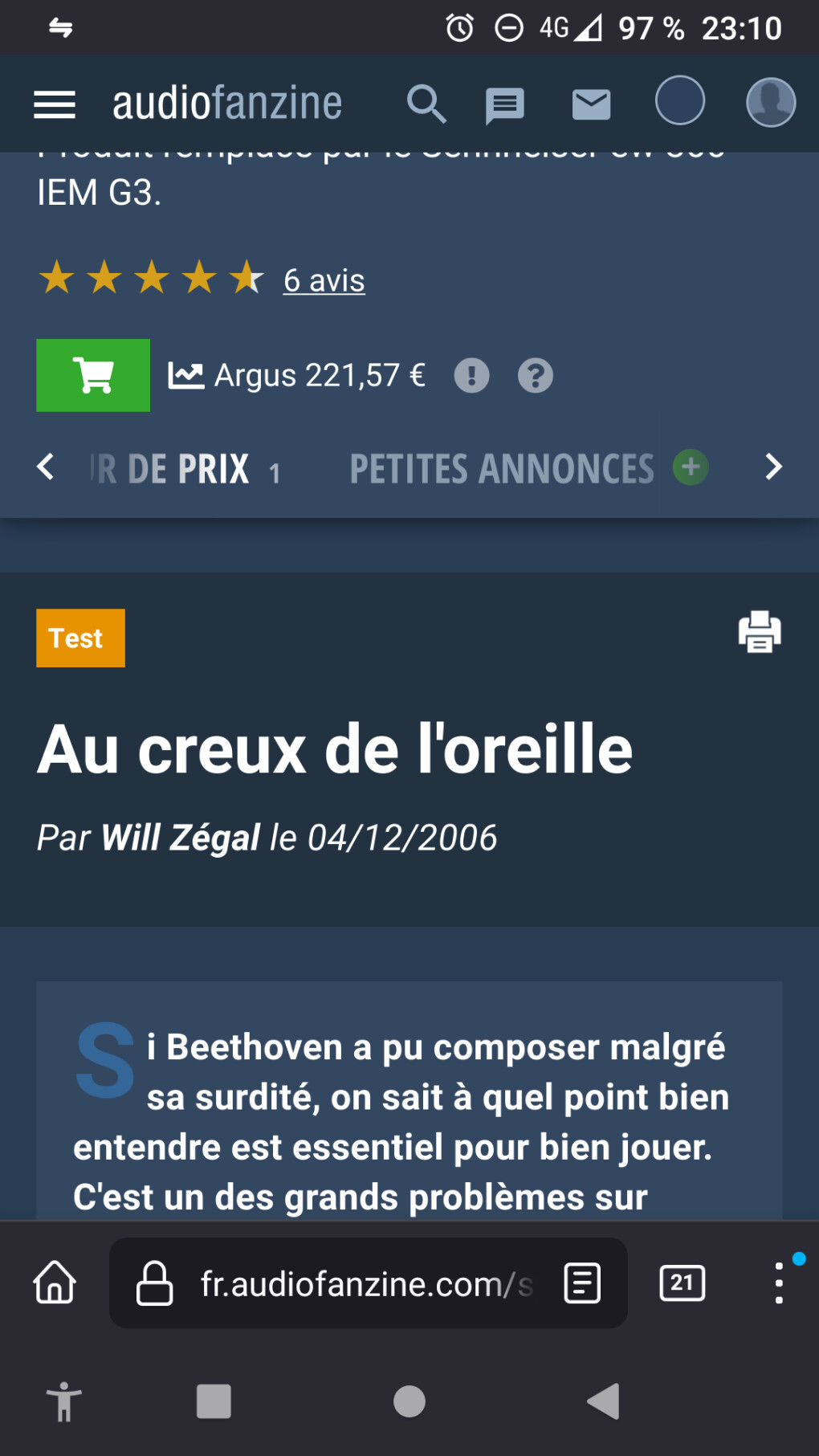Go back with the system back button
819x1456 pixels.
point(603,1401)
